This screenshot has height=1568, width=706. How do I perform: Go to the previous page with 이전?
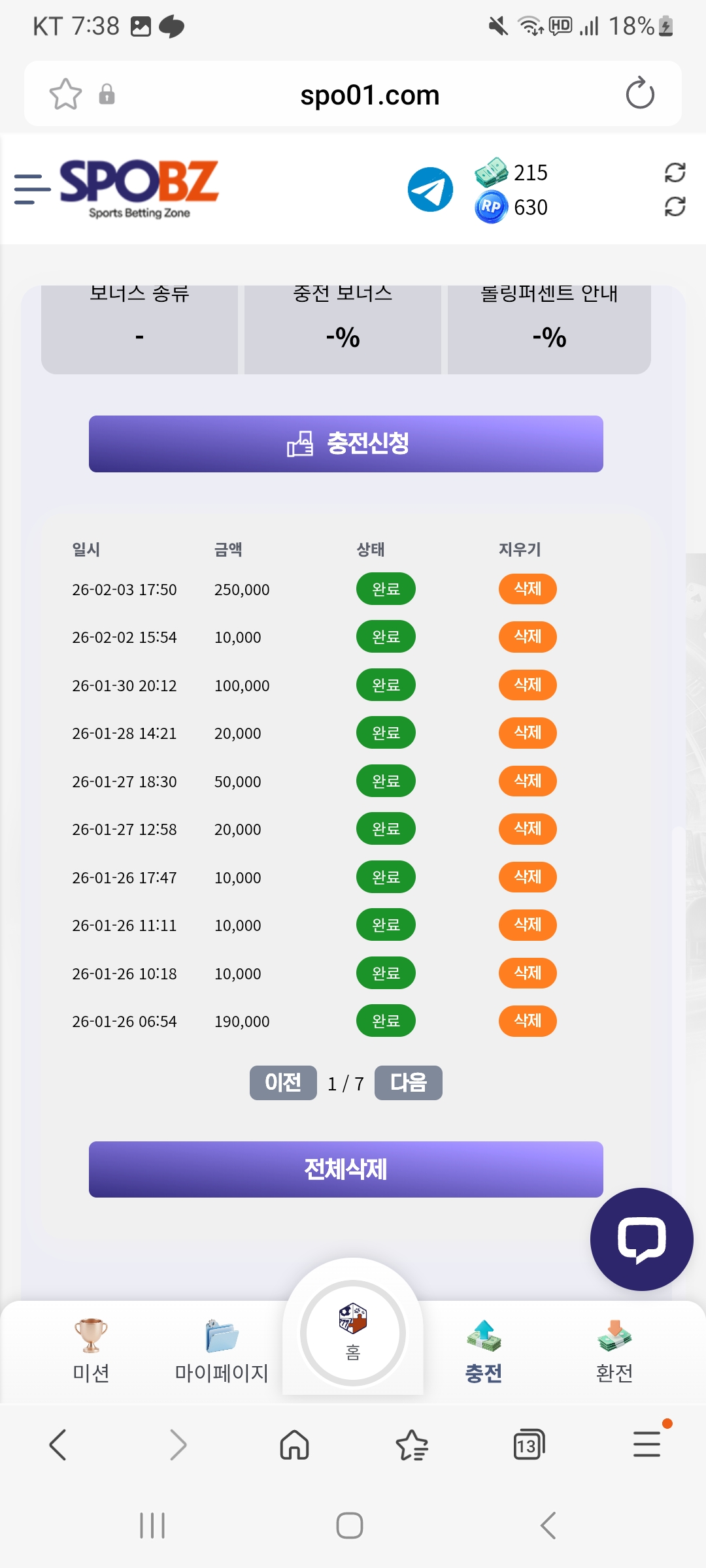[283, 1083]
